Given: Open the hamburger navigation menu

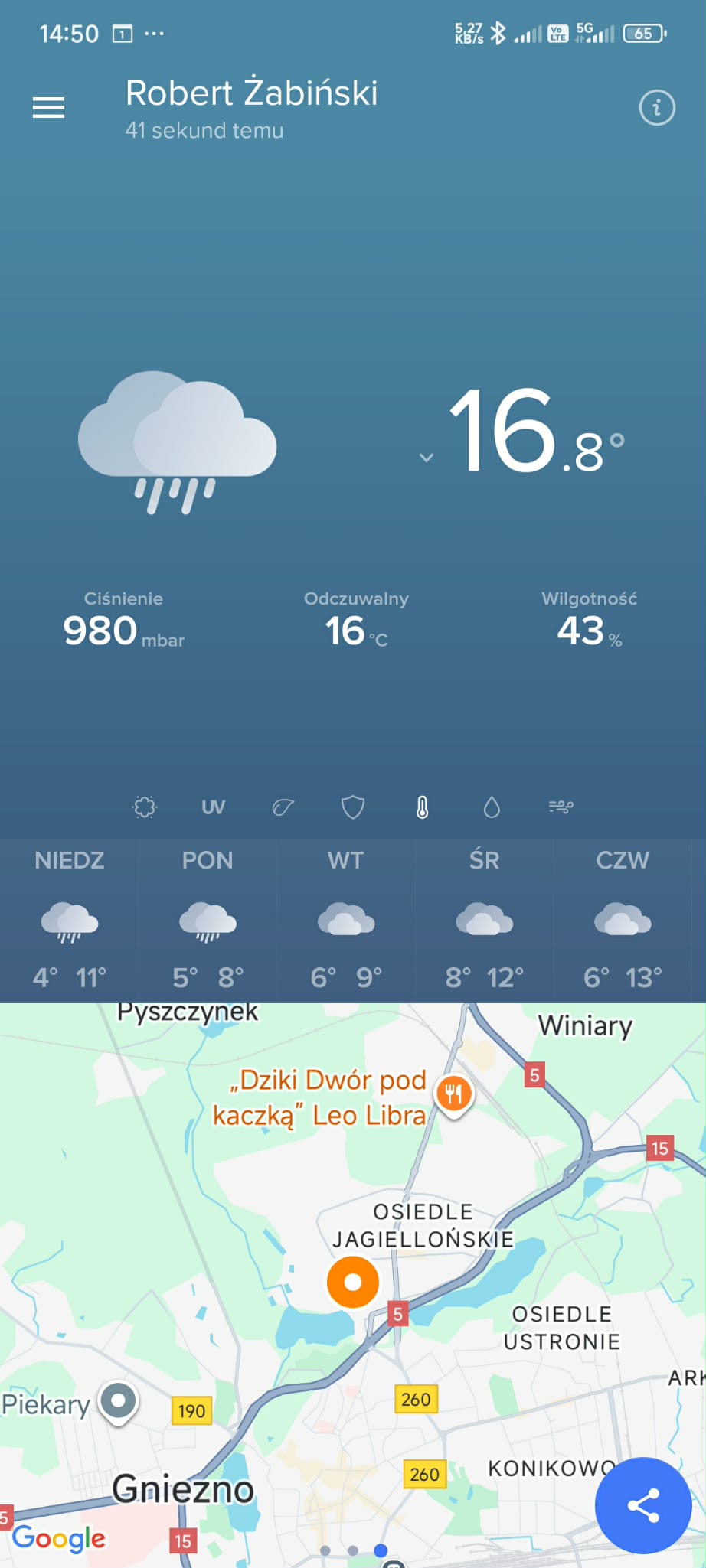Looking at the screenshot, I should (48, 108).
